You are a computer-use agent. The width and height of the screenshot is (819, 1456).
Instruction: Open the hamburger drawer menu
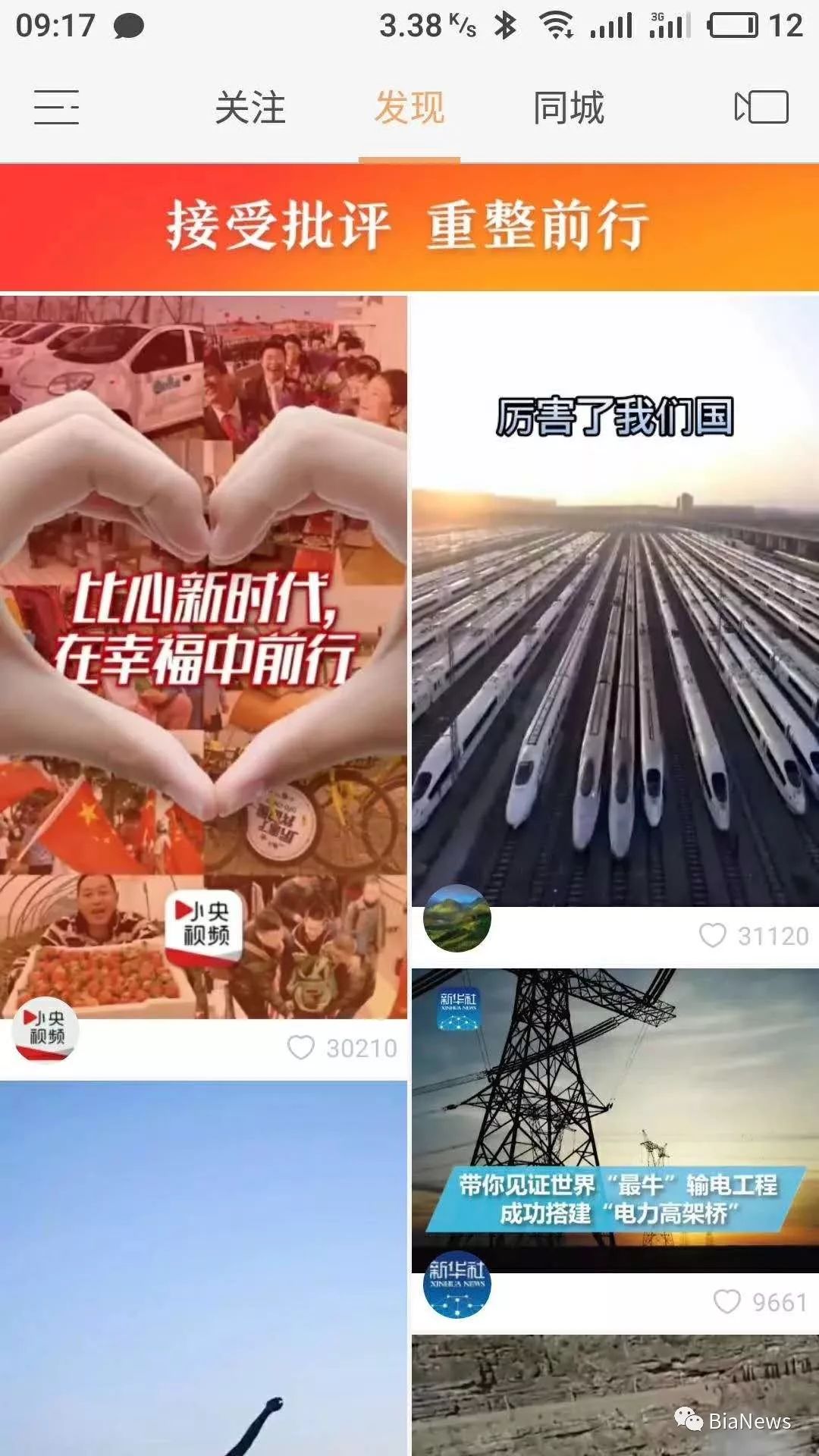[x=56, y=107]
